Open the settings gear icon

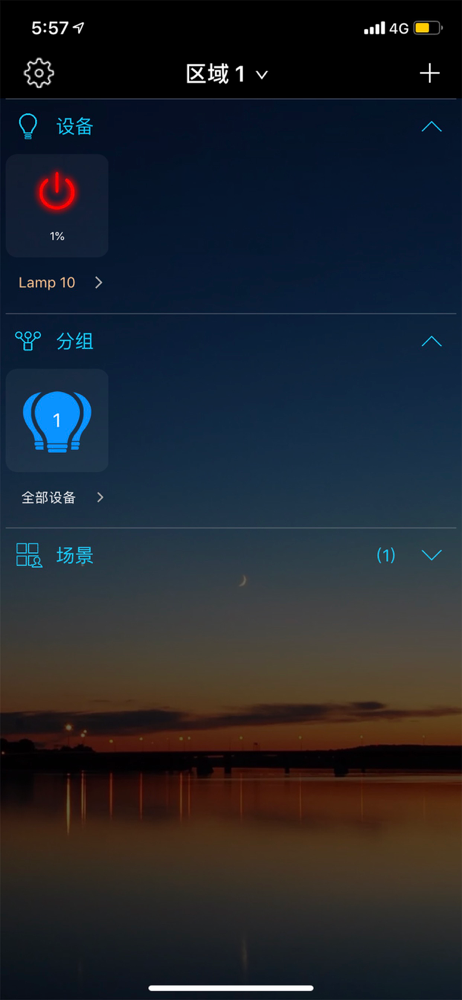click(39, 73)
